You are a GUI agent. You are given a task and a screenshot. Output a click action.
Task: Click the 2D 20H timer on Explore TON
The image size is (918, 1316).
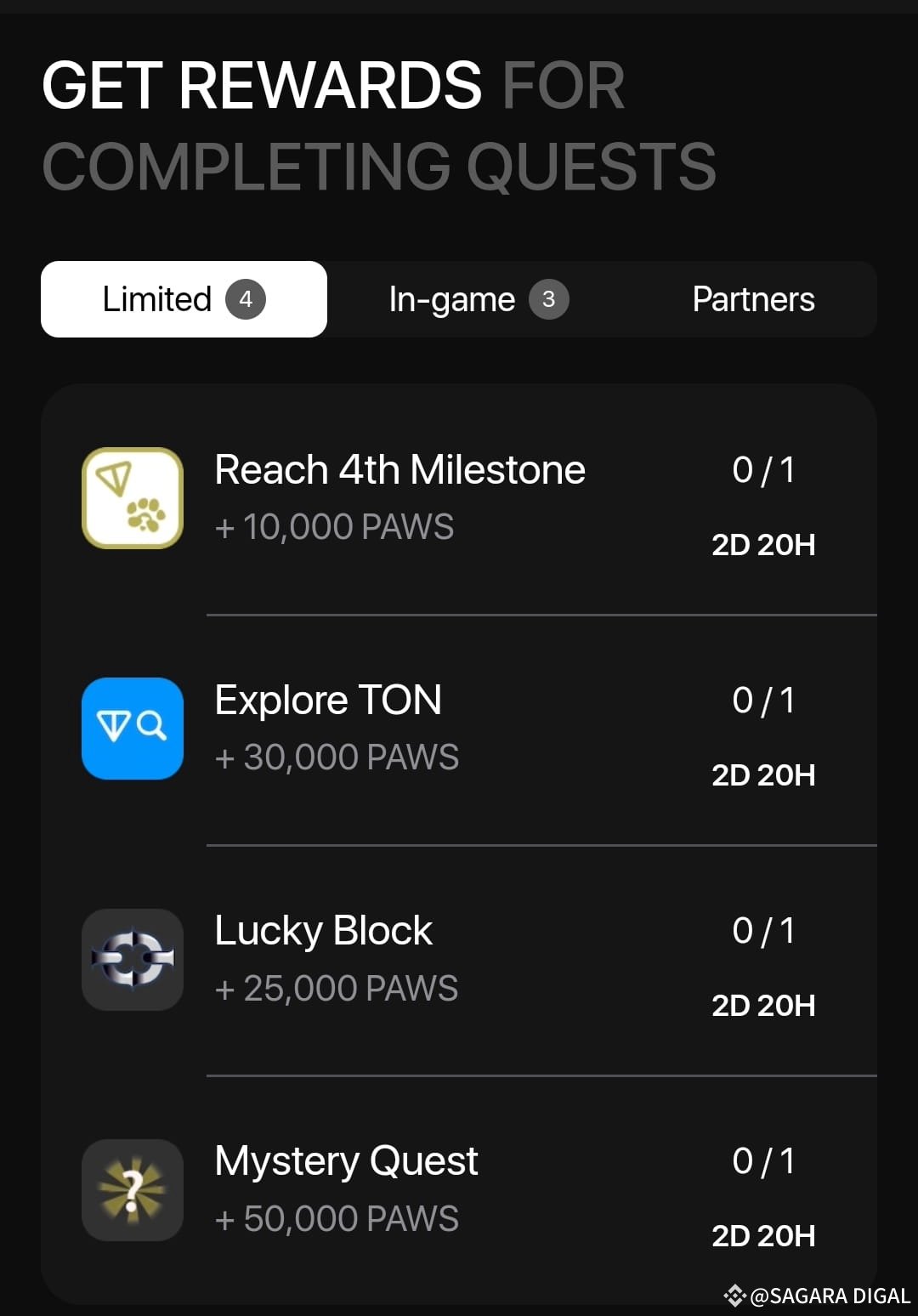762,774
